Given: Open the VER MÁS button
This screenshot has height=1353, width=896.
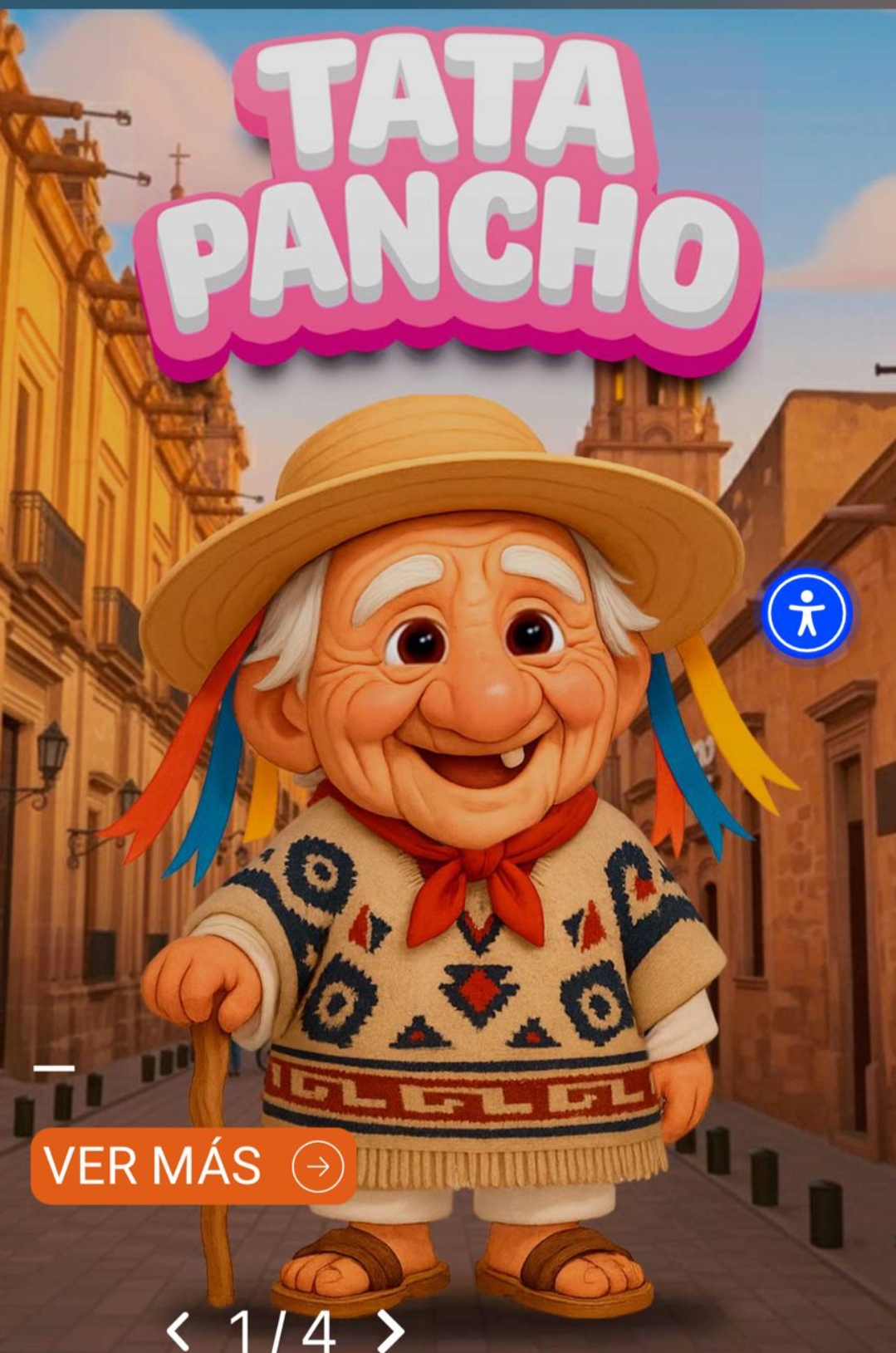Looking at the screenshot, I should click(193, 1166).
